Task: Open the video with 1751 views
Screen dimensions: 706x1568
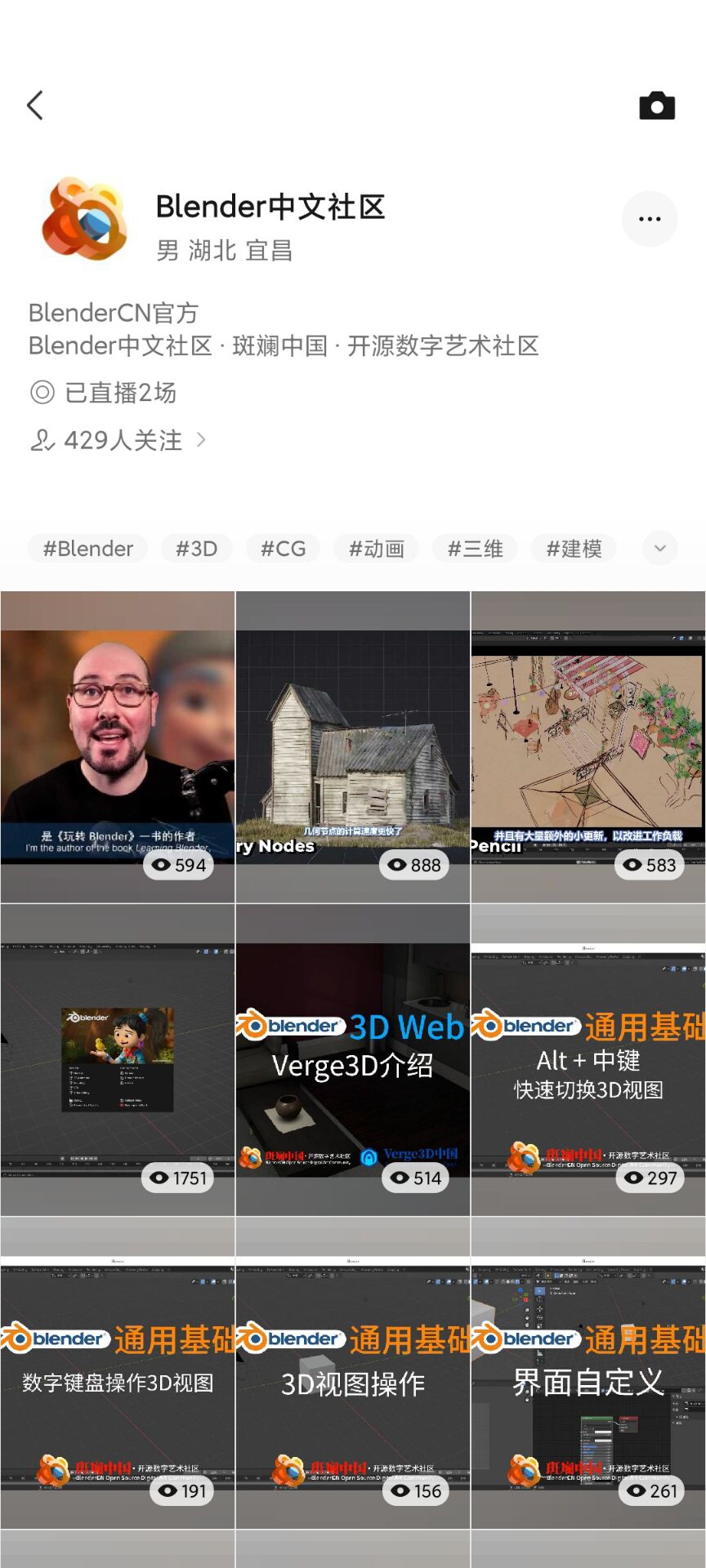Action: coord(118,1059)
